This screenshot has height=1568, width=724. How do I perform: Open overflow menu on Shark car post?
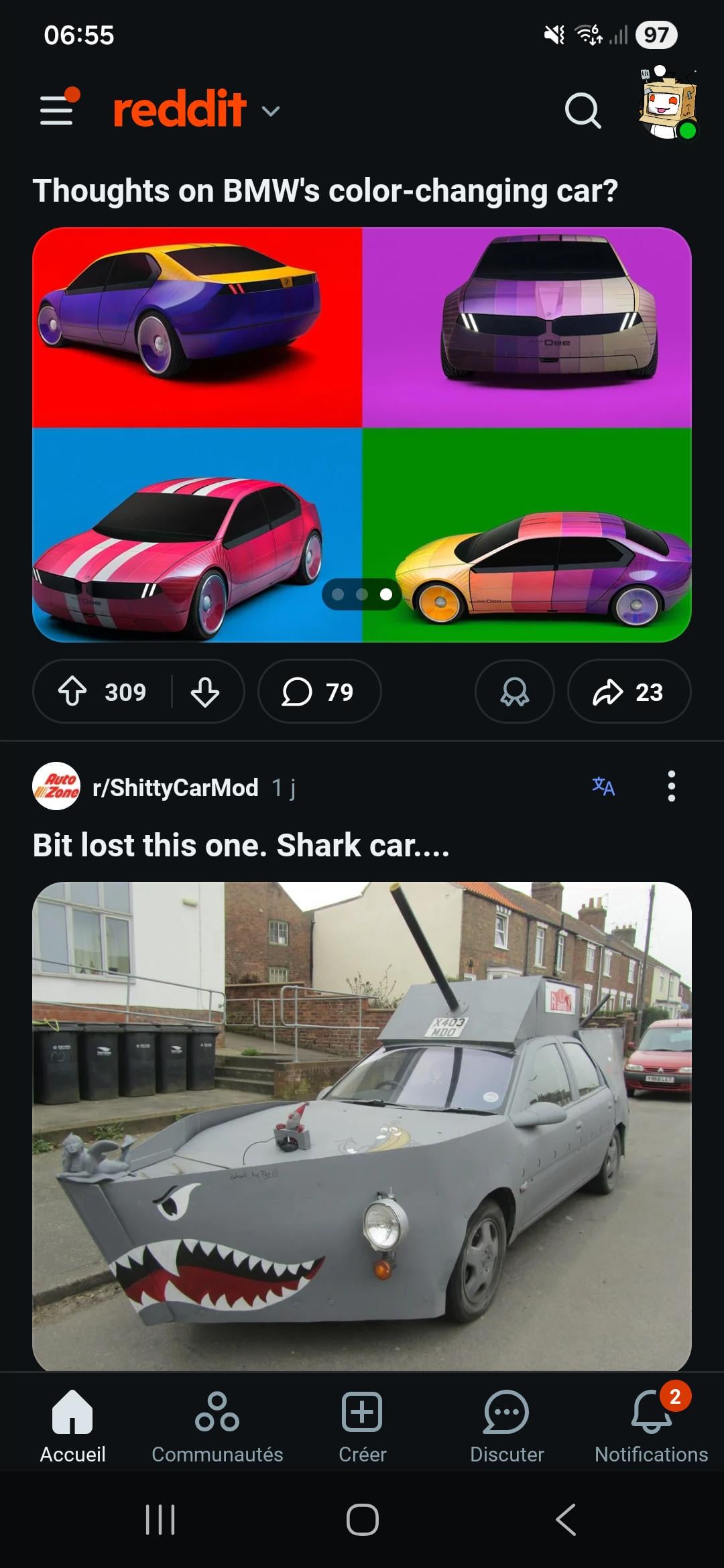pos(671,786)
